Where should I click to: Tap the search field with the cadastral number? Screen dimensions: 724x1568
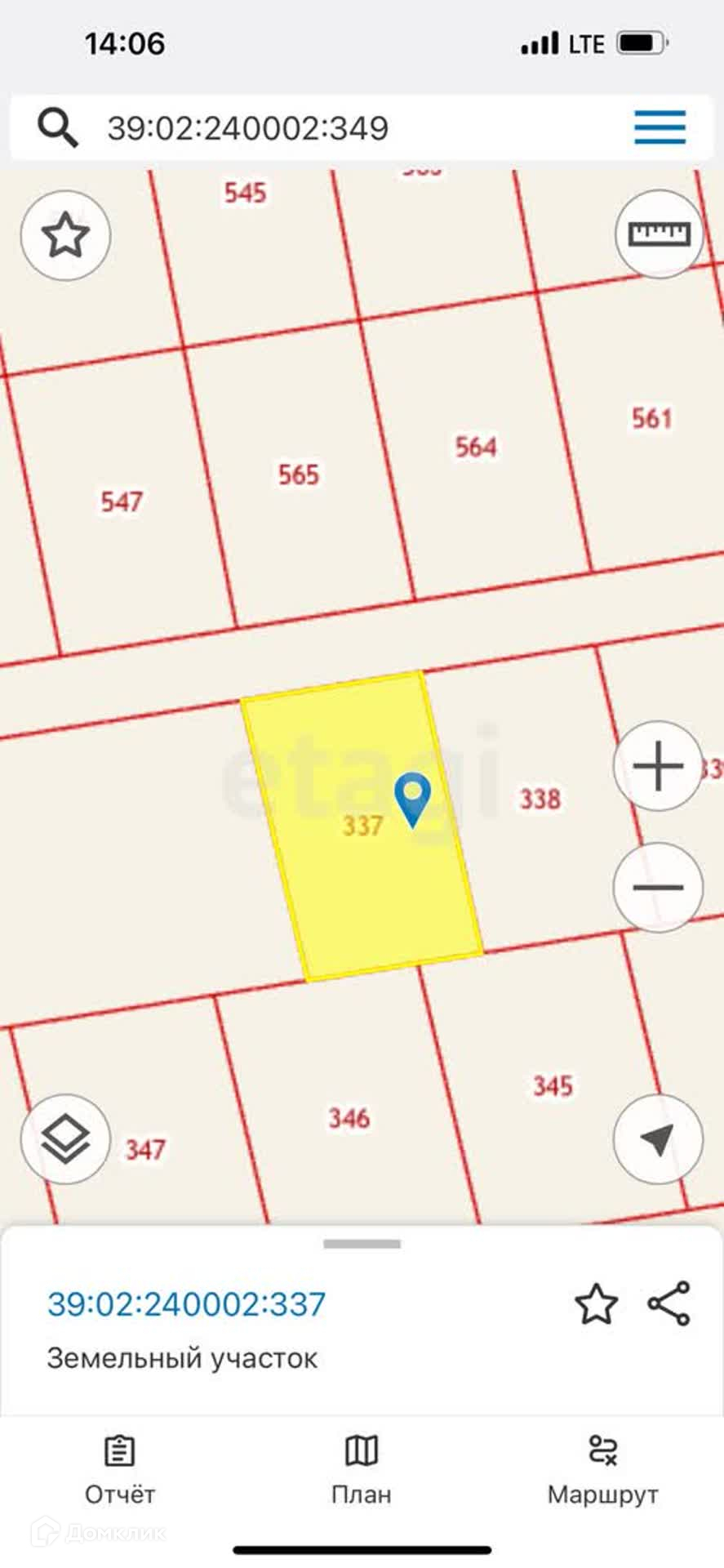pyautogui.click(x=326, y=128)
